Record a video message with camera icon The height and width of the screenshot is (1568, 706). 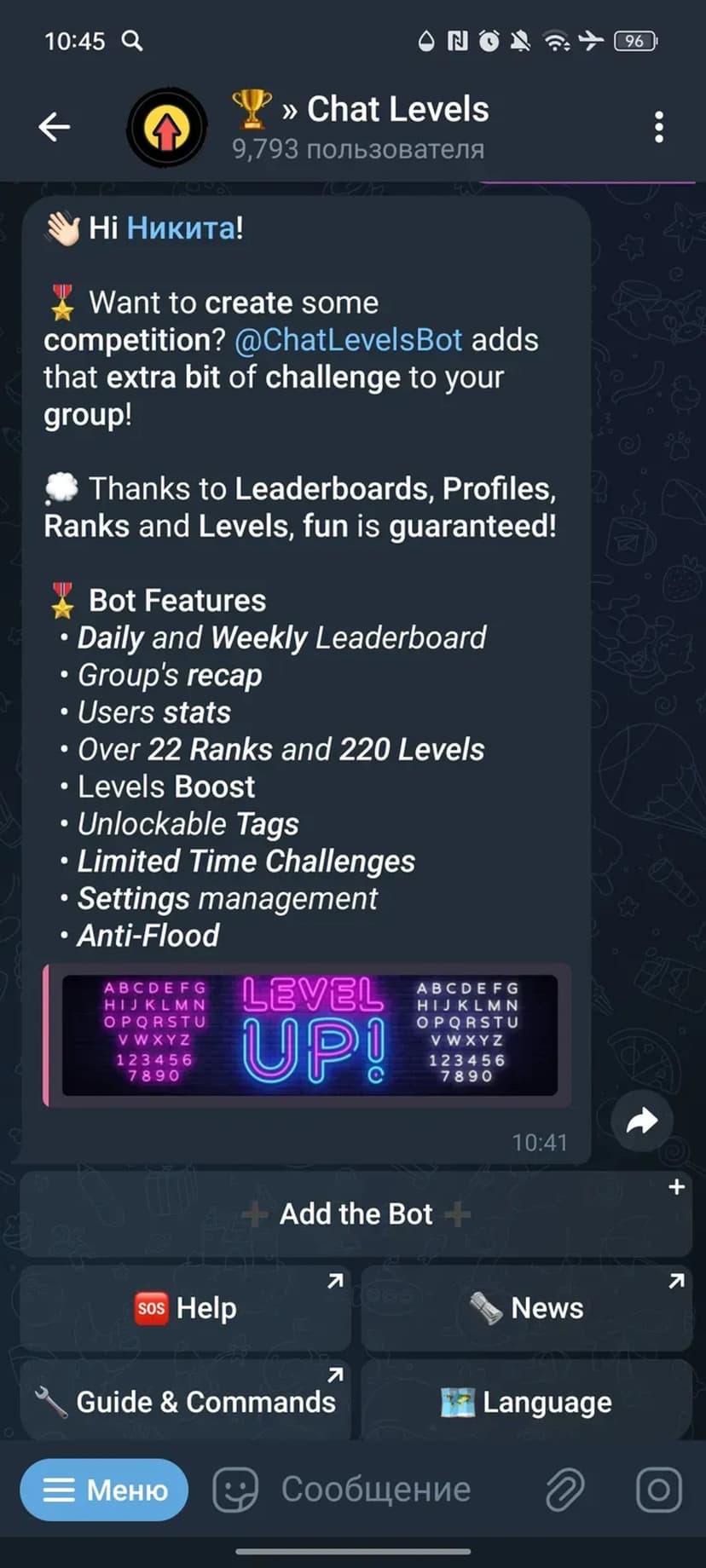pyautogui.click(x=658, y=1490)
